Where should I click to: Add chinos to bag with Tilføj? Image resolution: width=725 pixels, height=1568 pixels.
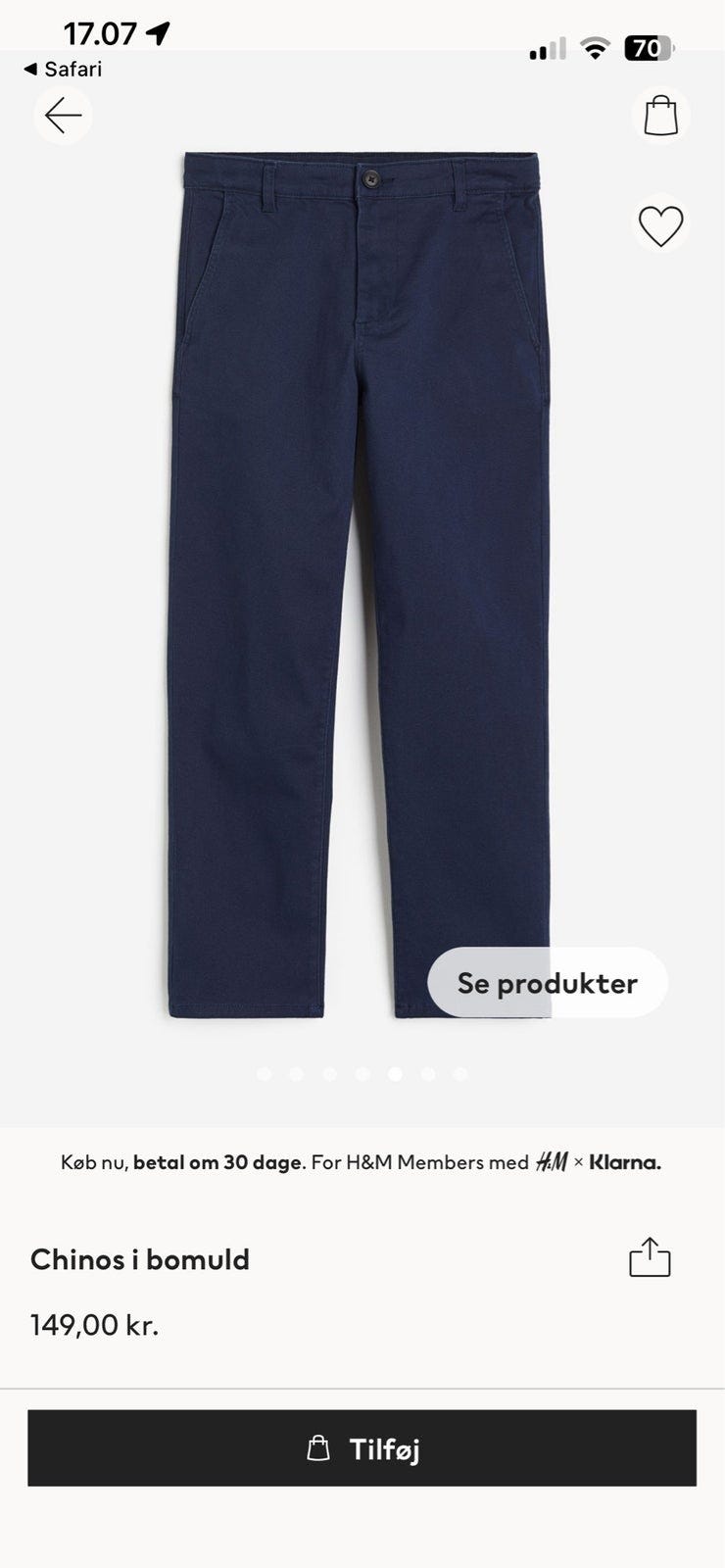[362, 1448]
